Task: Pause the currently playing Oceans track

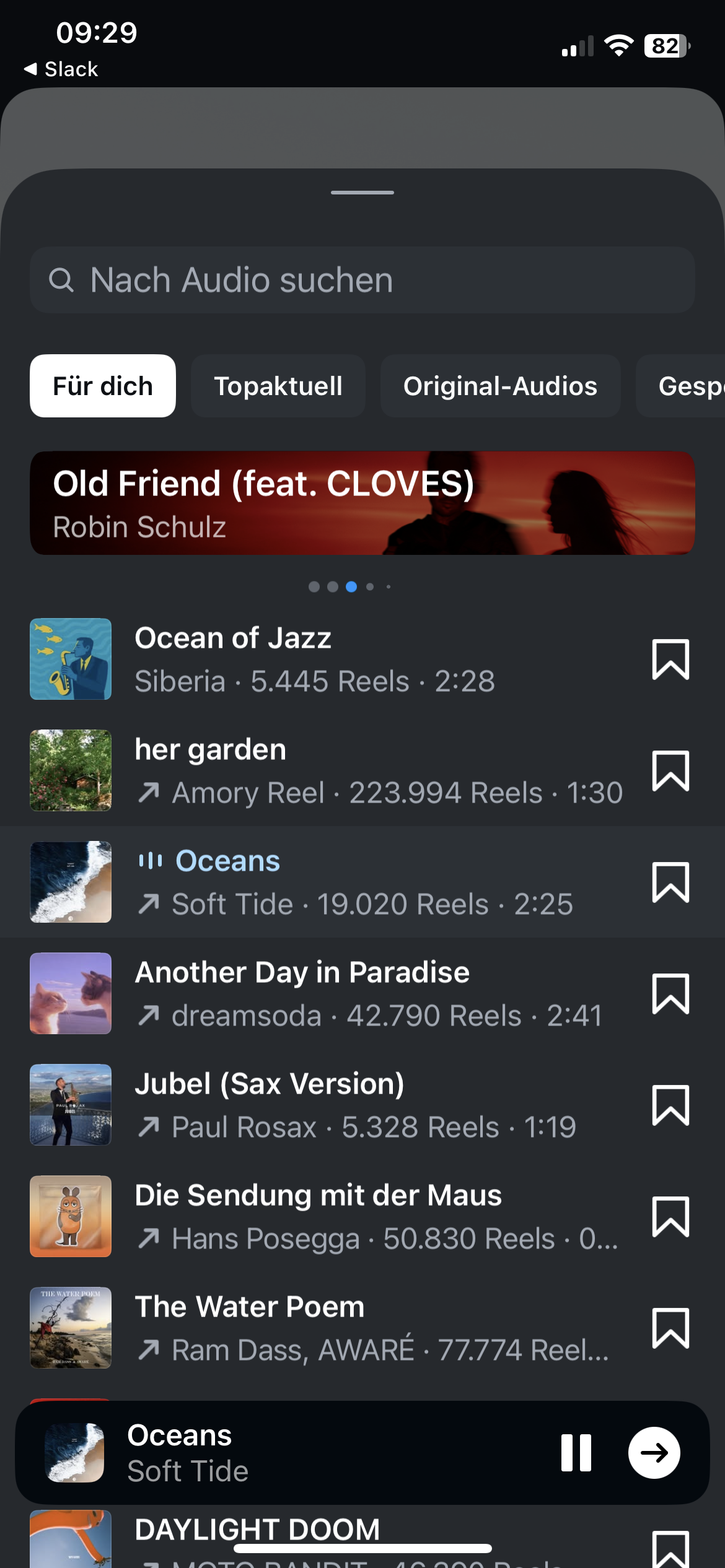Action: click(x=576, y=1453)
